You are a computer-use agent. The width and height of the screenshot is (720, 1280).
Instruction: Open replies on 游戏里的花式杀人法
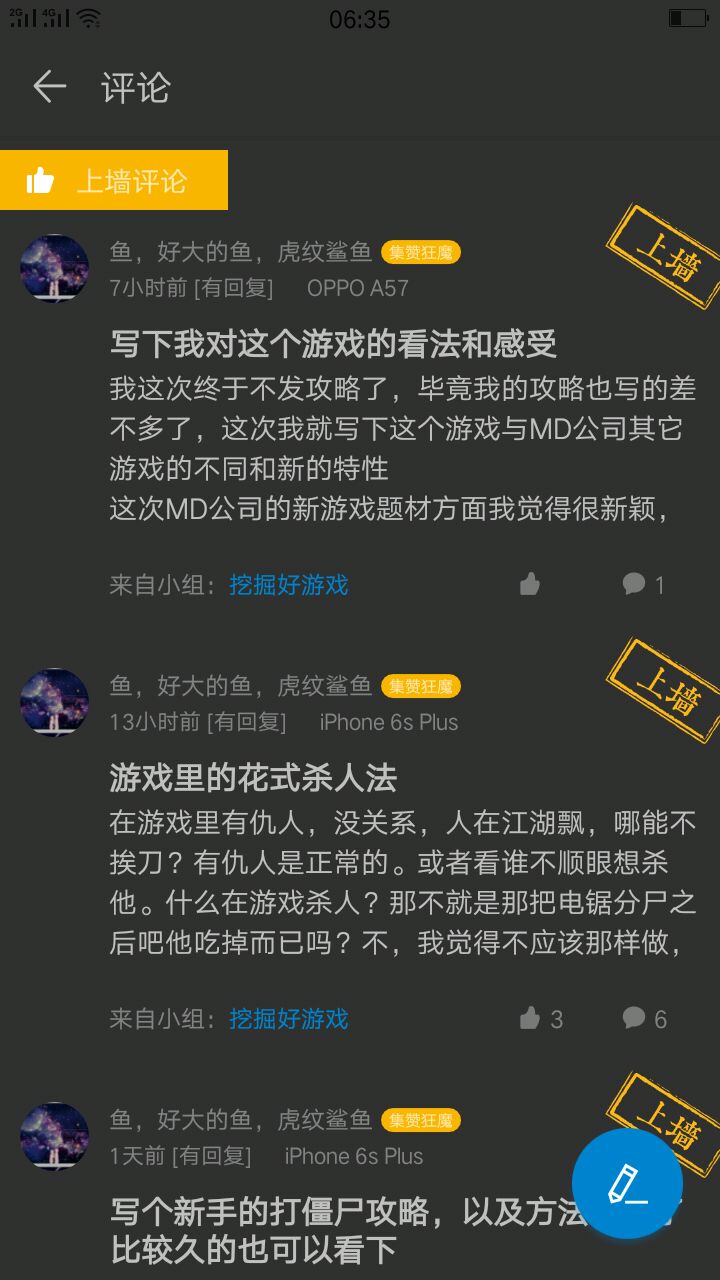[644, 1019]
